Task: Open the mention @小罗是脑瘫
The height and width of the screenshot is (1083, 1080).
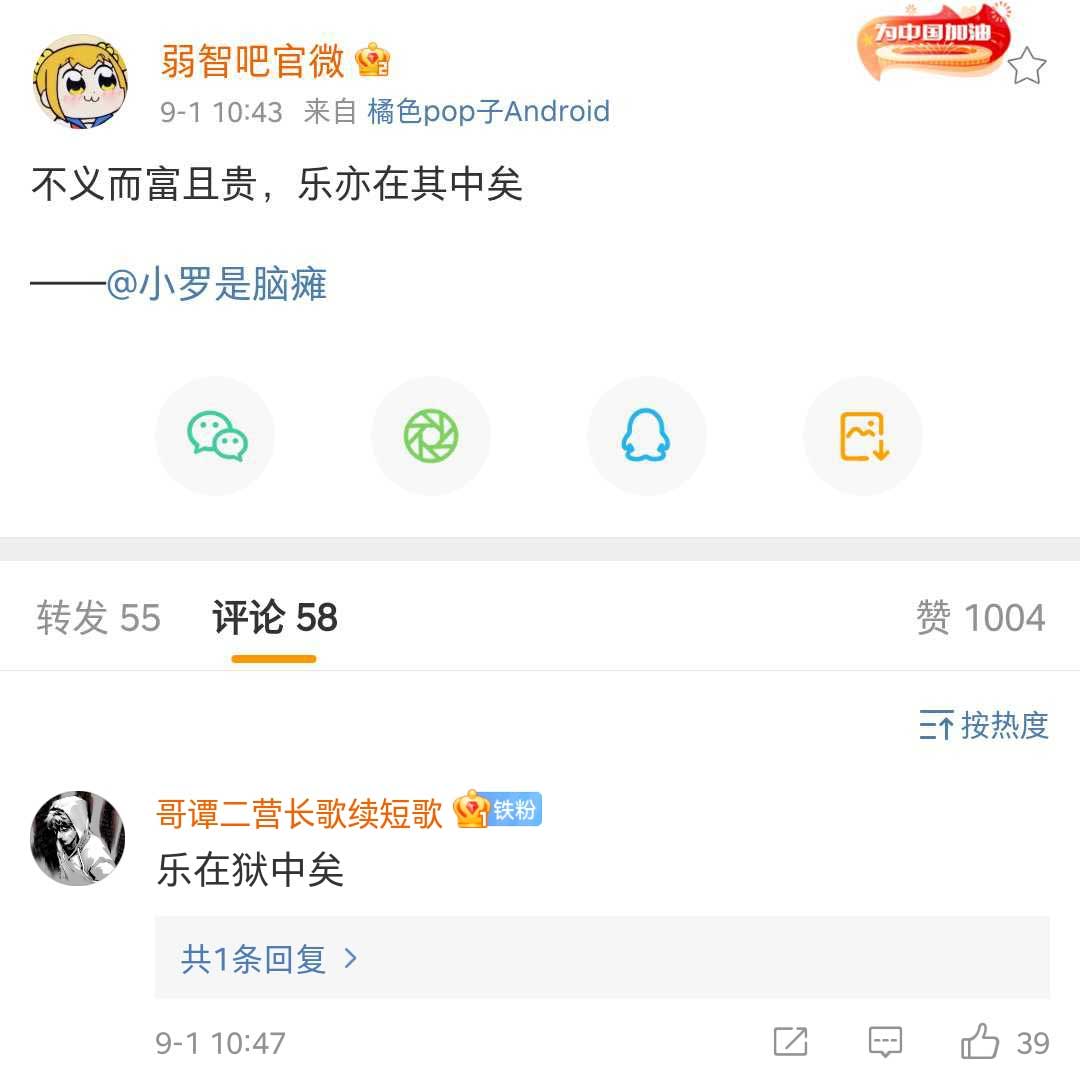Action: [217, 285]
